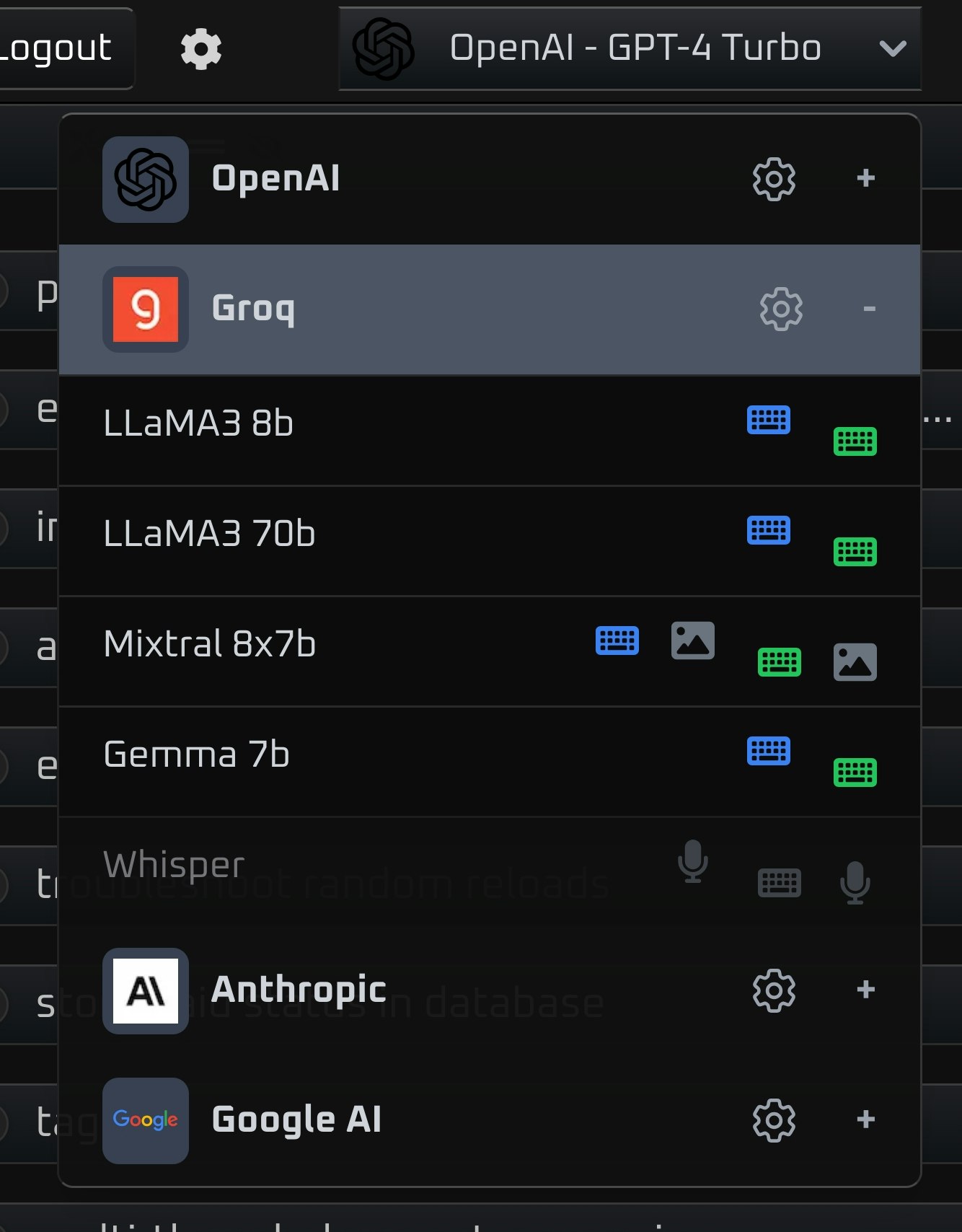
Task: Expand the OpenAI provider with plus
Action: tap(866, 178)
